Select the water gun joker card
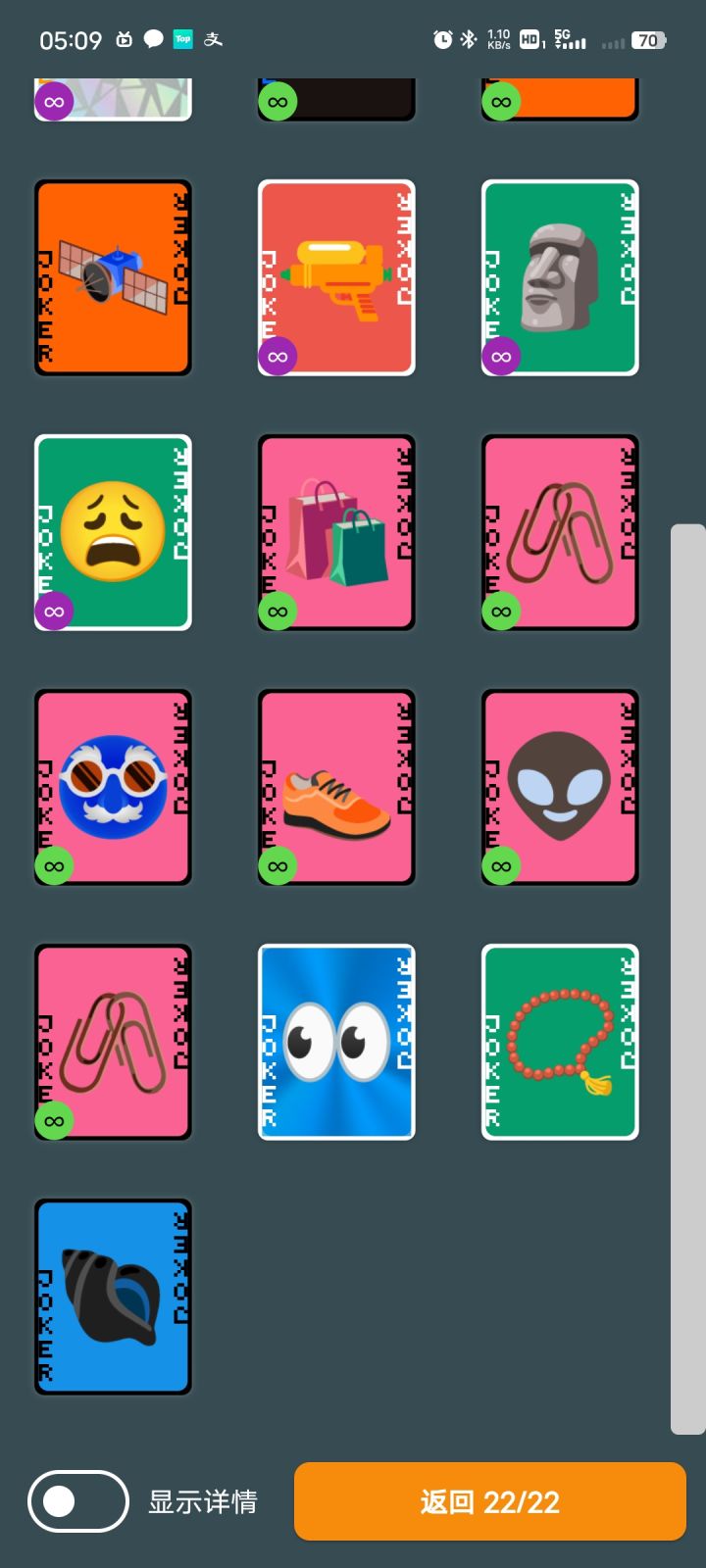Image resolution: width=706 pixels, height=1568 pixels. click(x=335, y=277)
